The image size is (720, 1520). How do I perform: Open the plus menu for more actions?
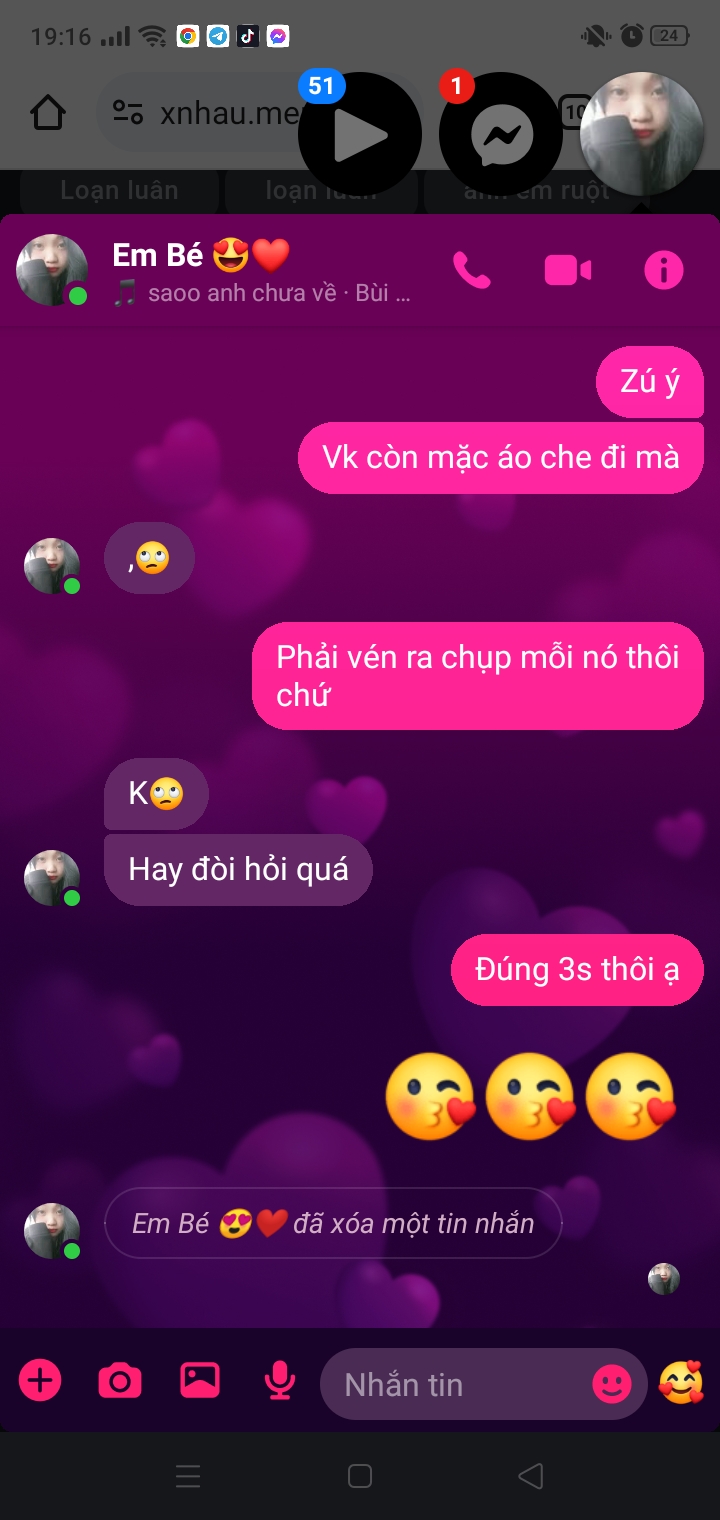40,1382
